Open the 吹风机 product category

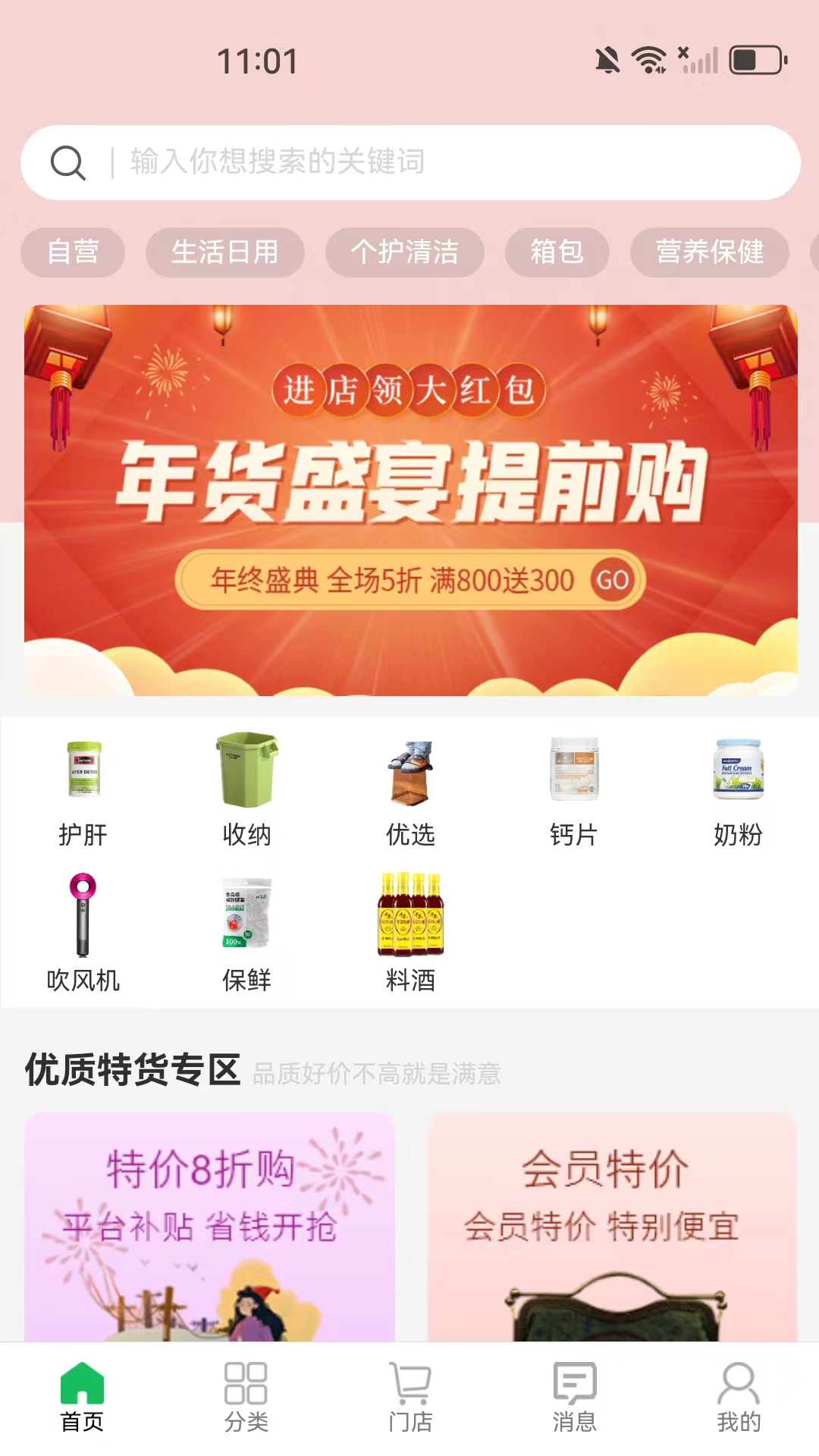(x=83, y=934)
